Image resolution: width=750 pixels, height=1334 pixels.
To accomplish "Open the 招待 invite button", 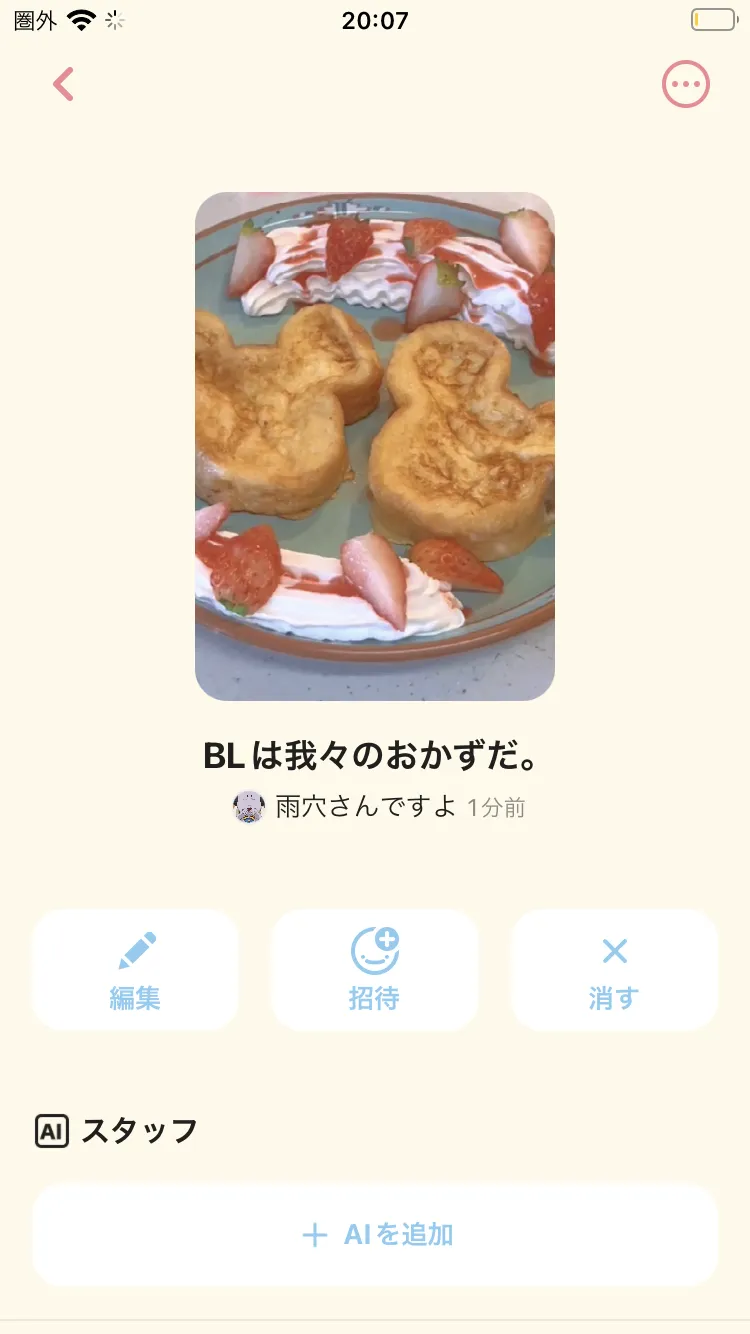I will tap(375, 970).
